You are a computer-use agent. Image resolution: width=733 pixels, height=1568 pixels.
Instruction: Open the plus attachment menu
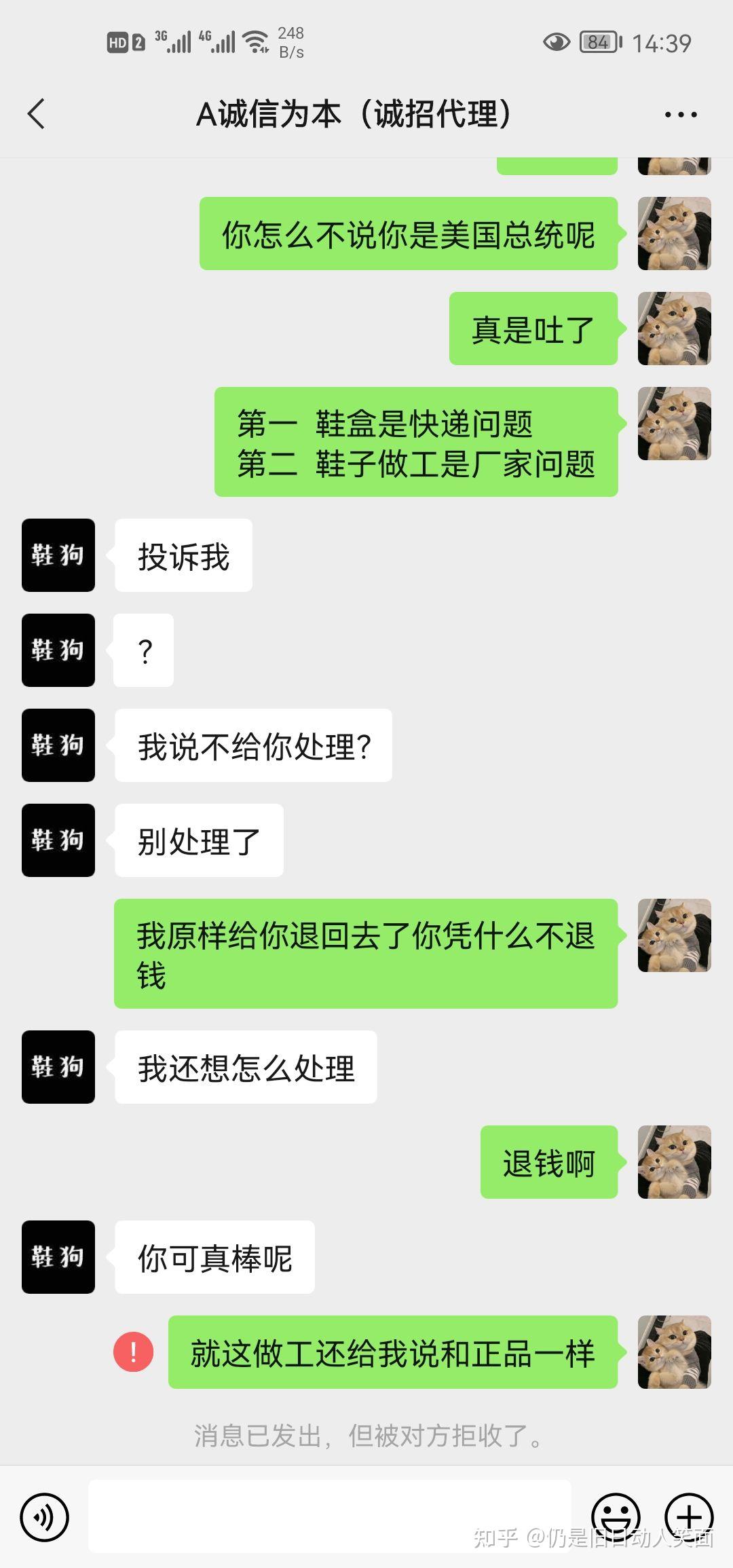(x=689, y=1515)
